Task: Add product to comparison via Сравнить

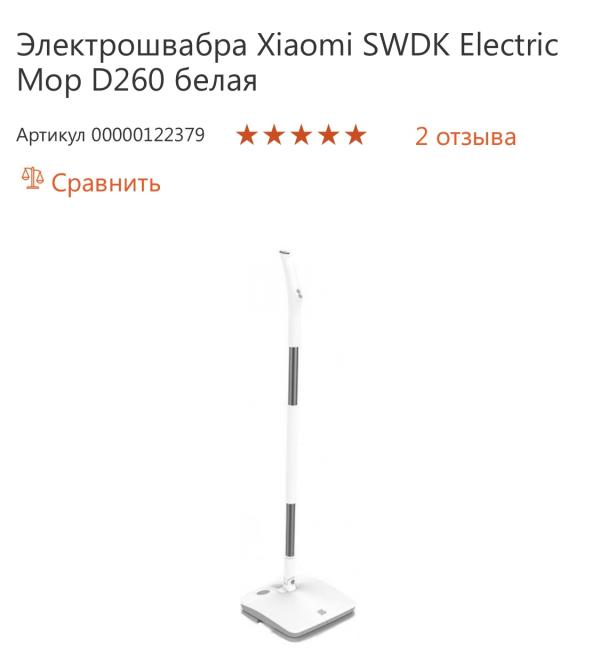Action: click(91, 182)
